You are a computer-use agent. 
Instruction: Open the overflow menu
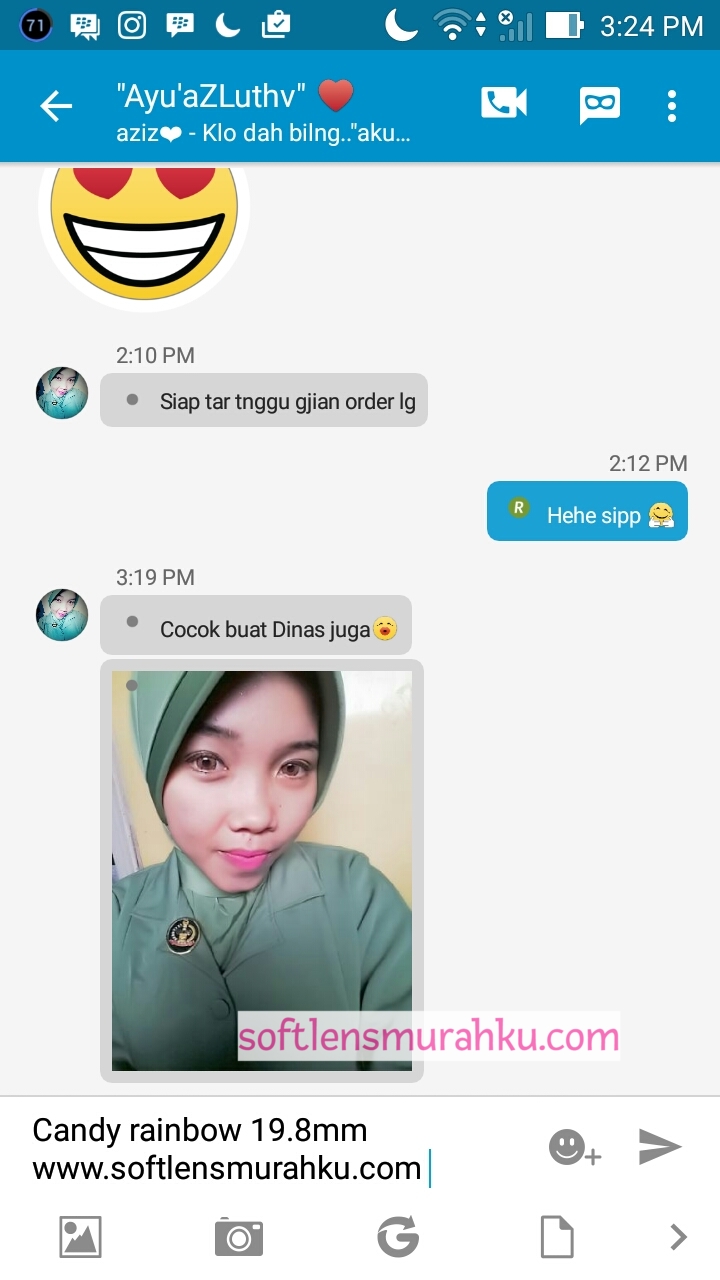click(x=672, y=106)
